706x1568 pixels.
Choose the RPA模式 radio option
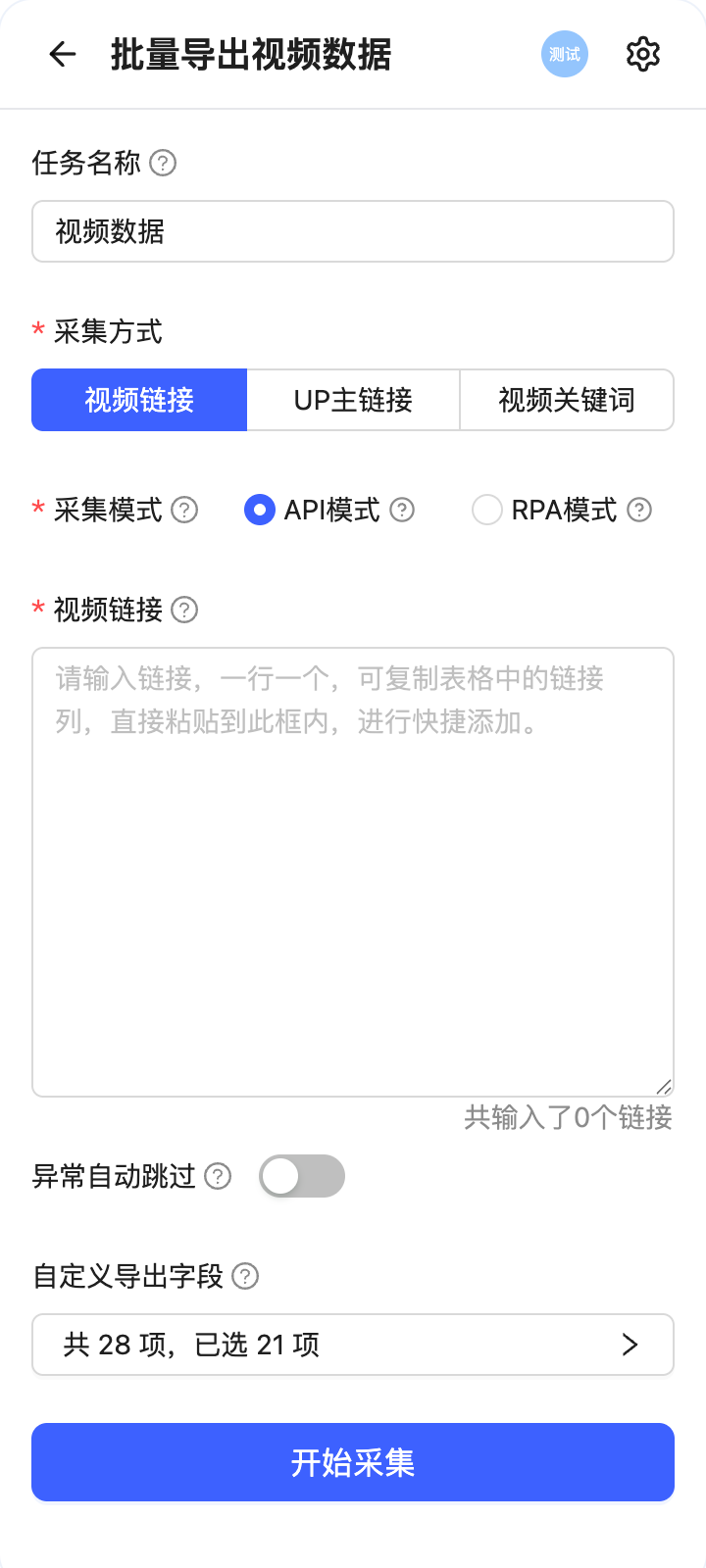[x=487, y=510]
